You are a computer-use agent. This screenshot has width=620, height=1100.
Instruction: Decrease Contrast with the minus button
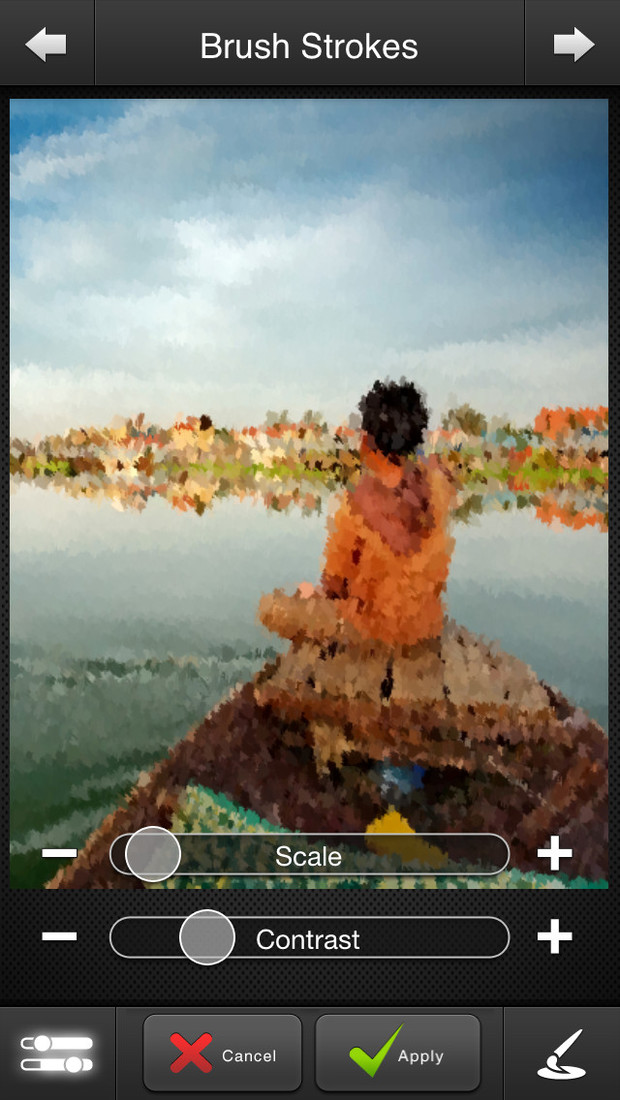coord(60,937)
